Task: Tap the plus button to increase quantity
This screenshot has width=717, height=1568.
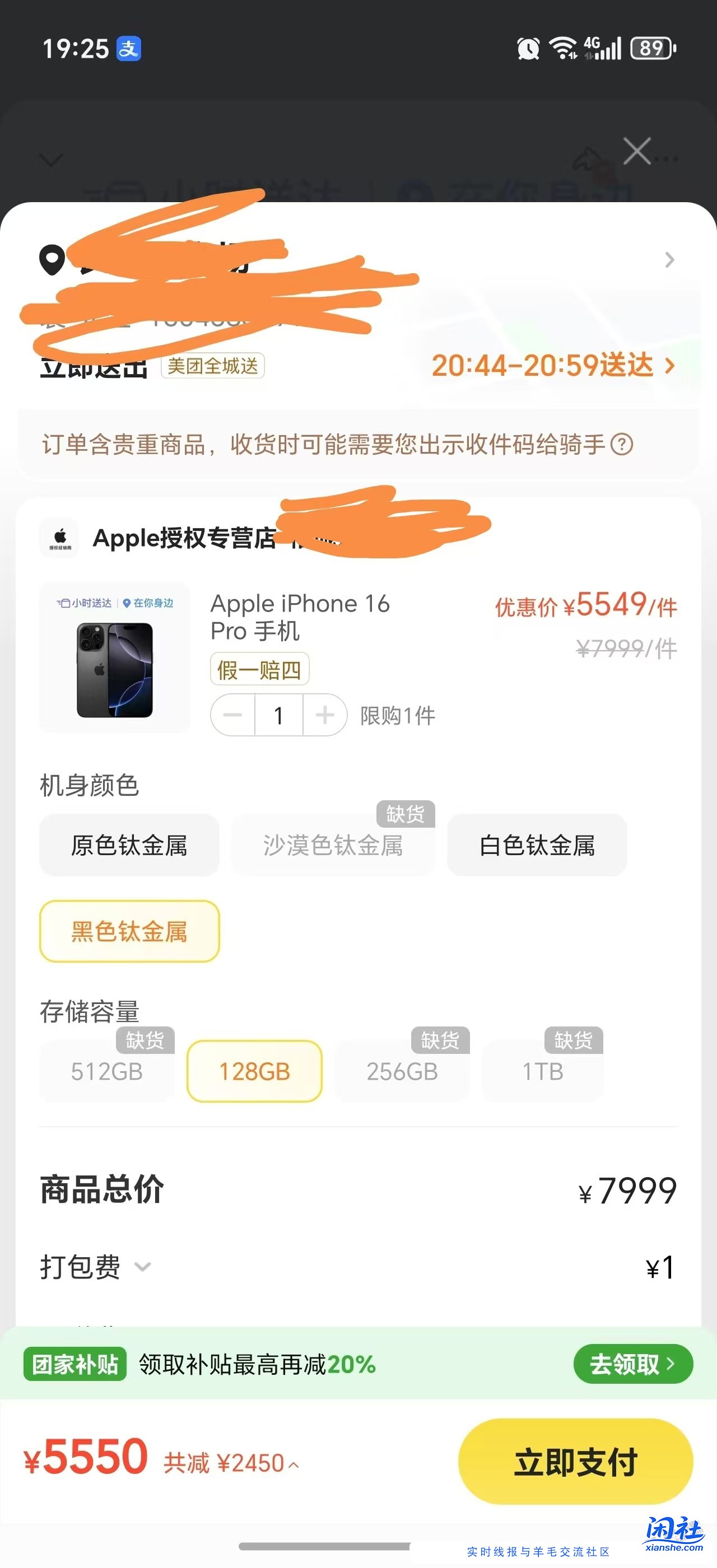Action: [324, 715]
